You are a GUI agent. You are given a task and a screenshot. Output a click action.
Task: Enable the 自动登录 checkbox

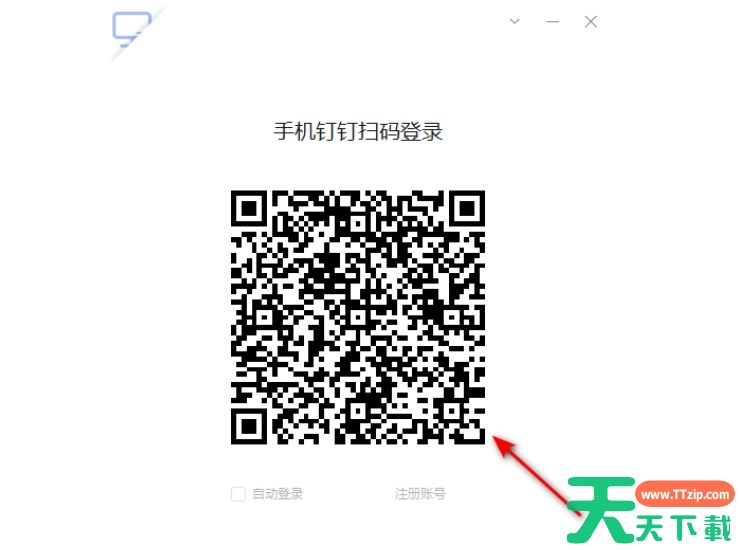[x=238, y=494]
